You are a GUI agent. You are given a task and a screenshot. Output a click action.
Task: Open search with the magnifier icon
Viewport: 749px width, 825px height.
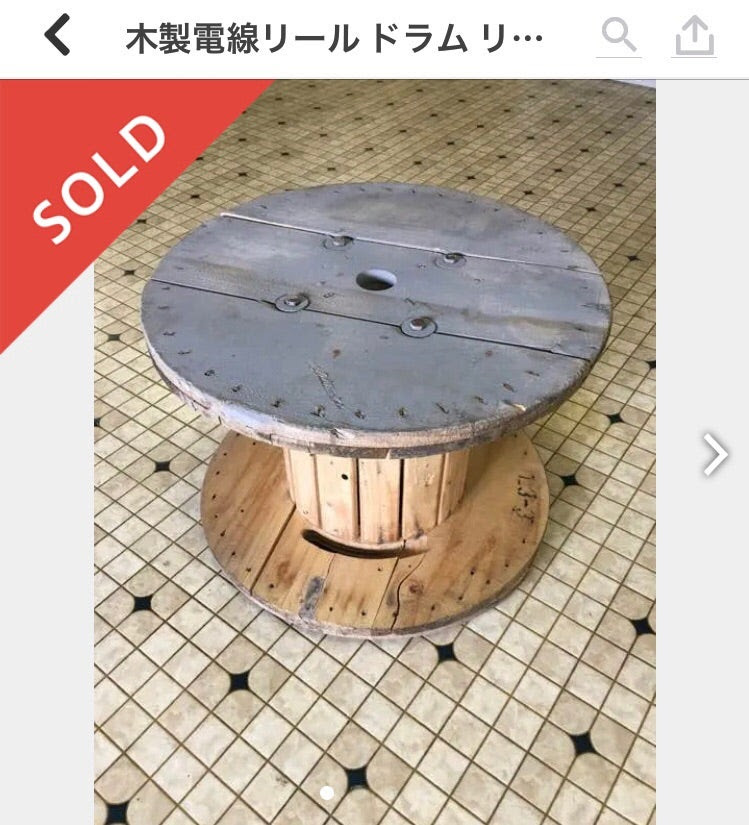pyautogui.click(x=619, y=37)
